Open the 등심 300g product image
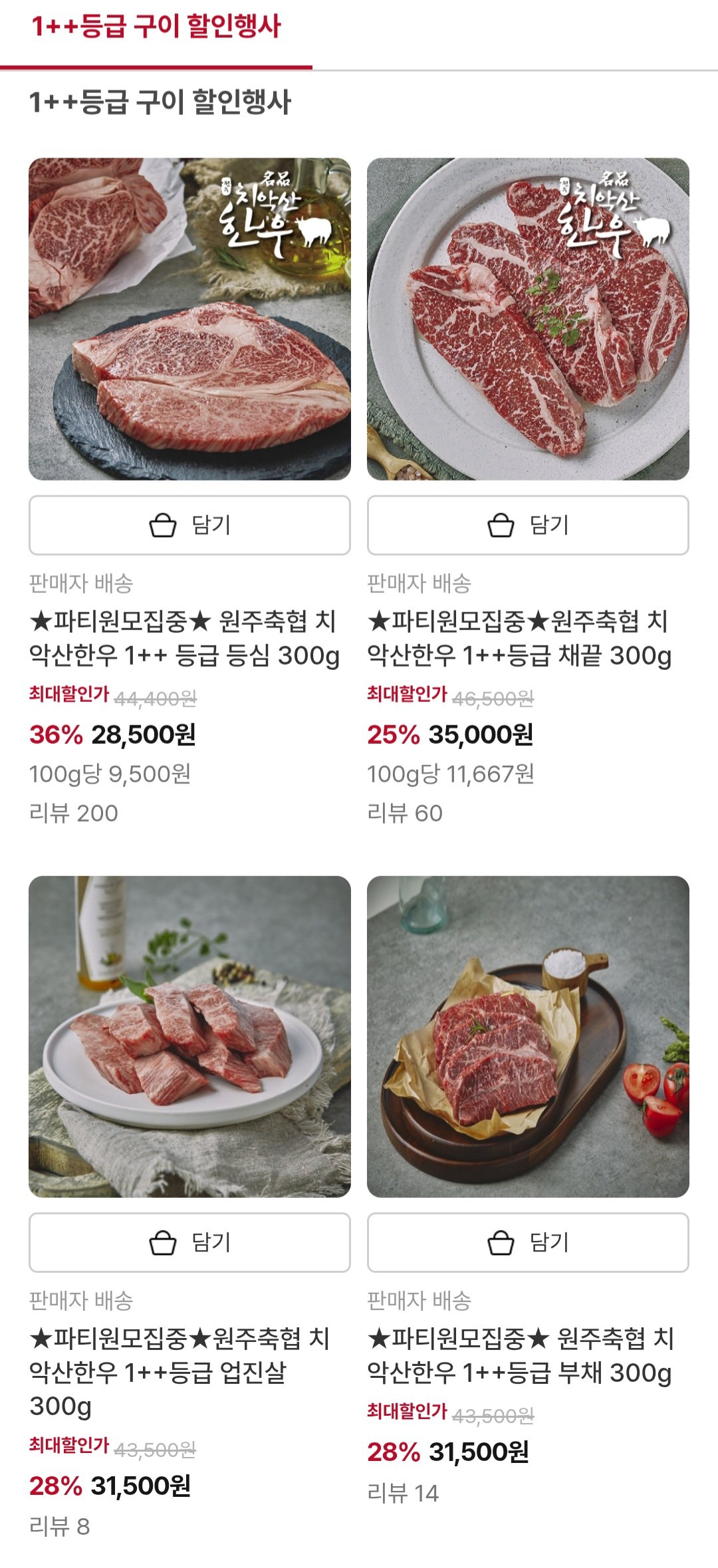 (189, 319)
